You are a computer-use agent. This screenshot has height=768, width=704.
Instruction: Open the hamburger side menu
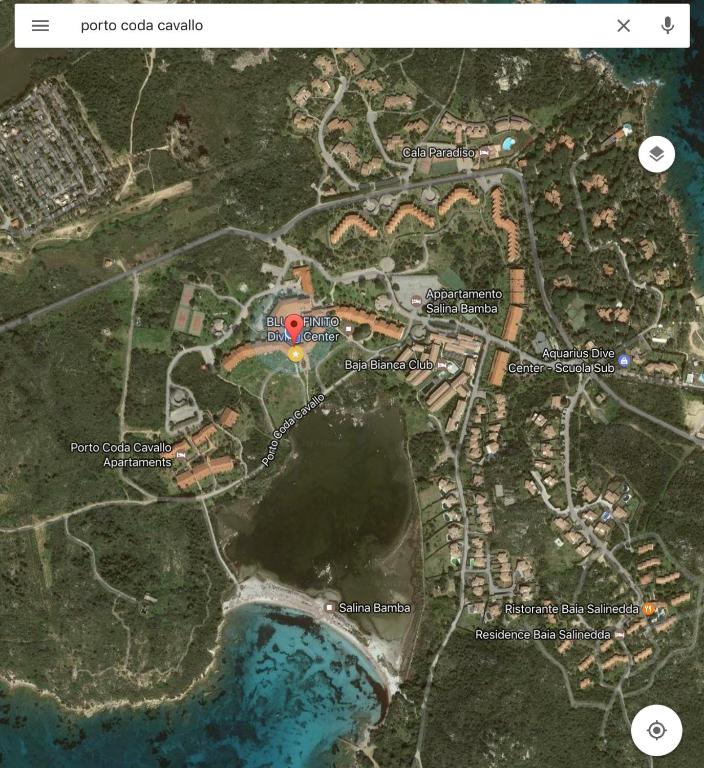click(40, 26)
